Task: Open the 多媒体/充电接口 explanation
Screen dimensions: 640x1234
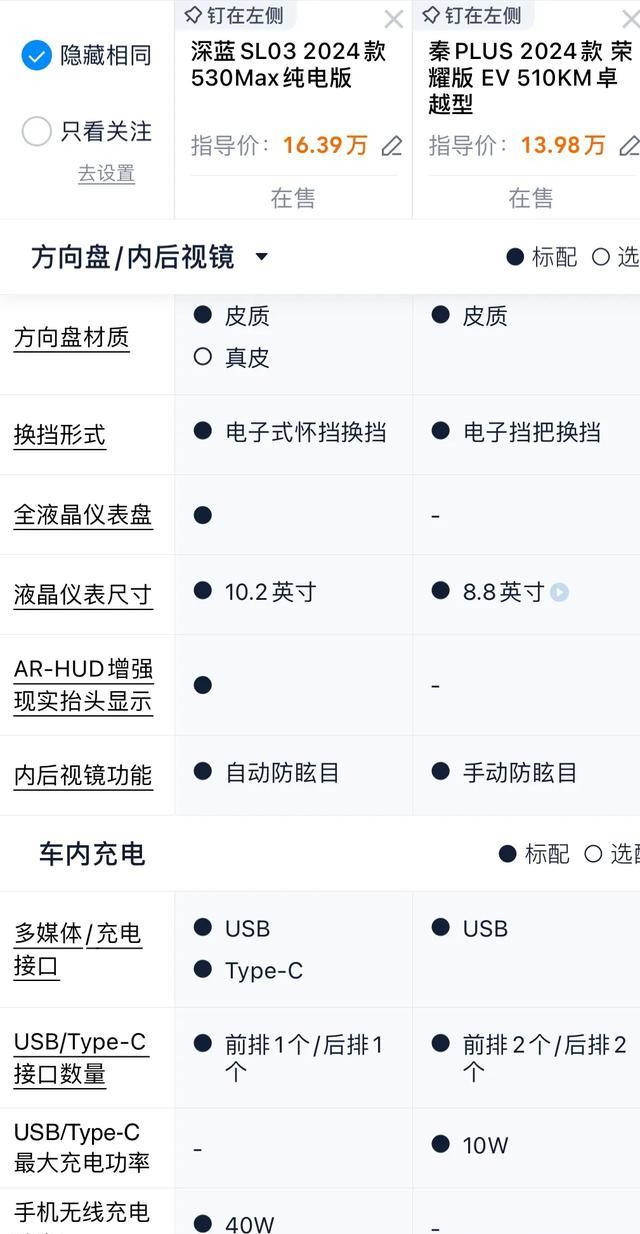Action: tap(78, 950)
